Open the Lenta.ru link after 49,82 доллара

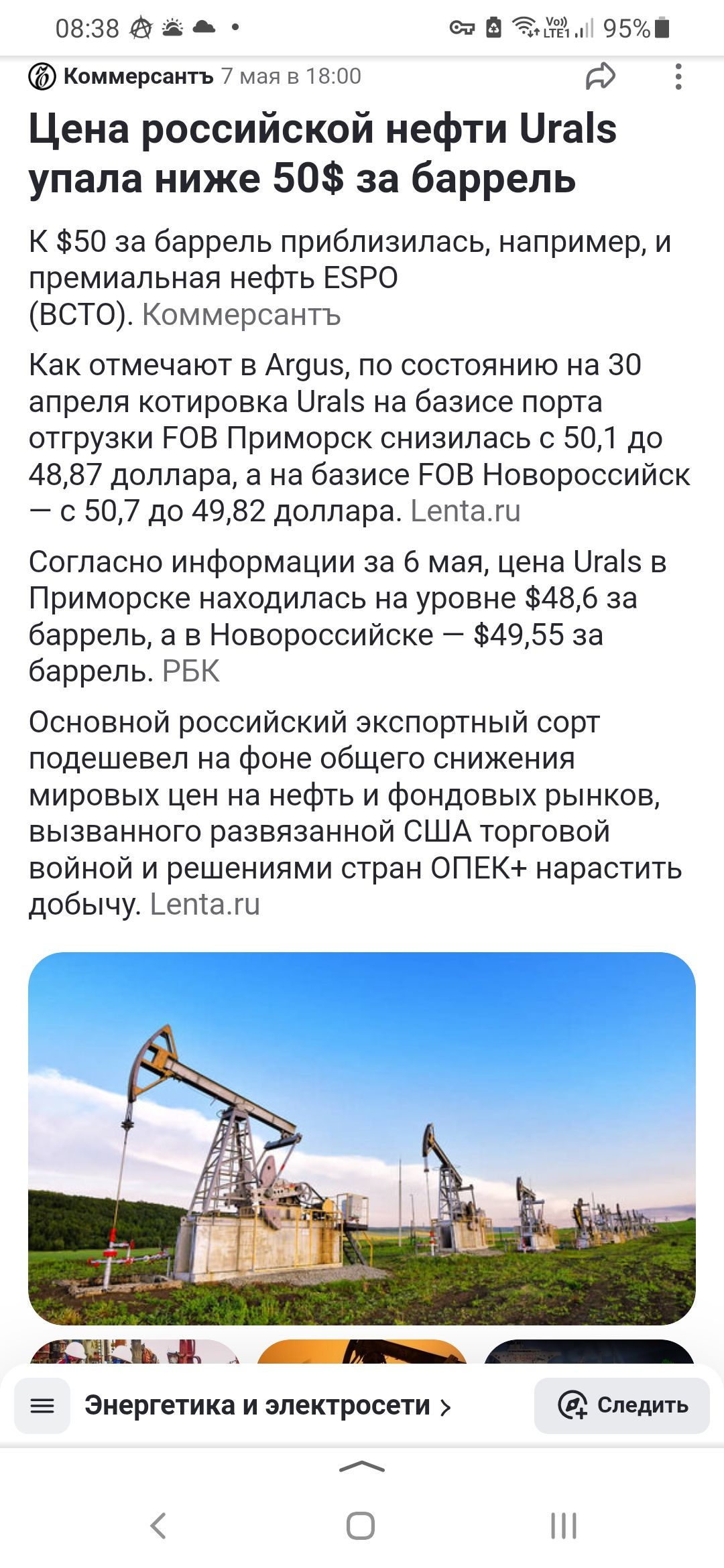[465, 511]
